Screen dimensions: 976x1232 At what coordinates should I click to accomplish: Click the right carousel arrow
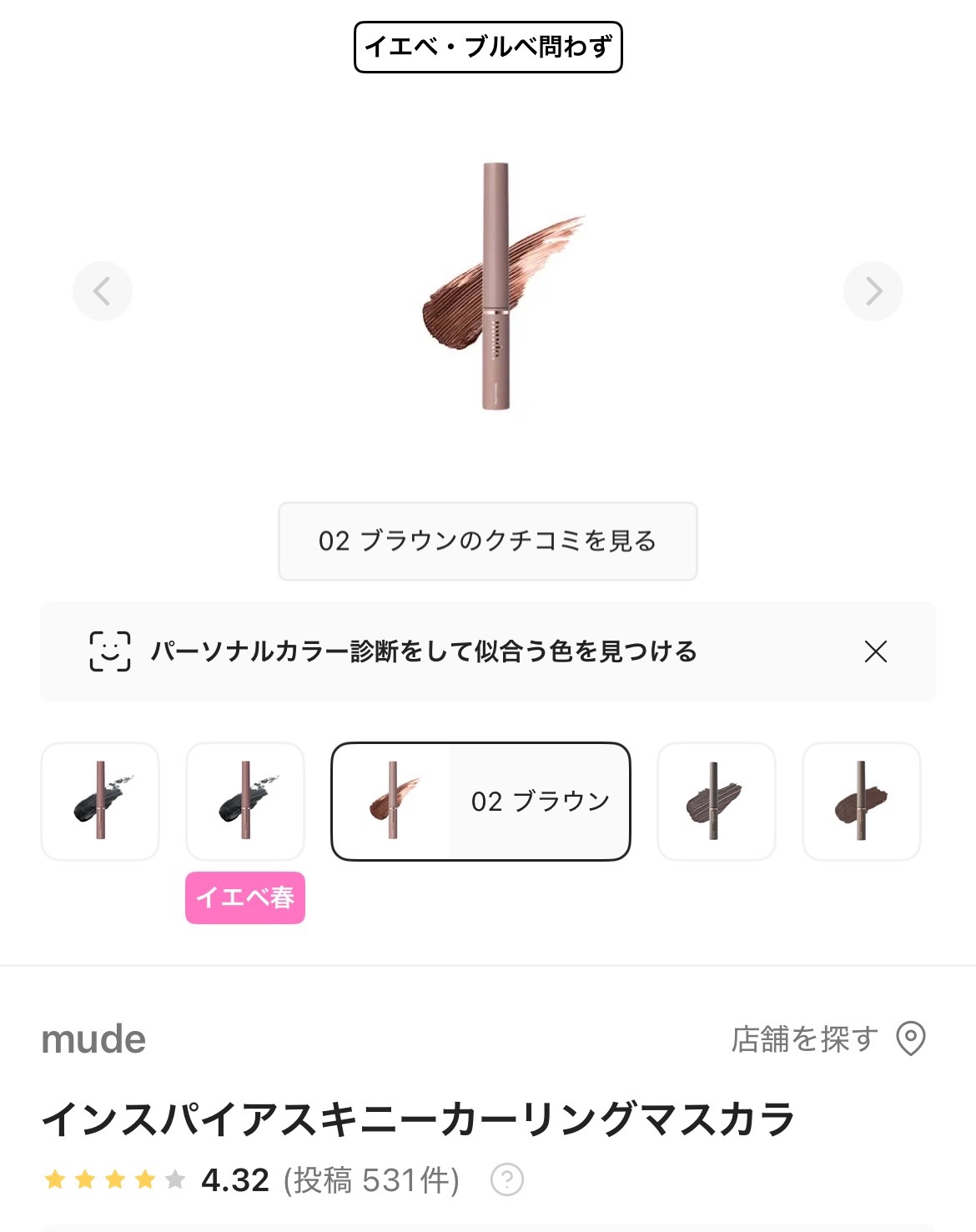873,291
